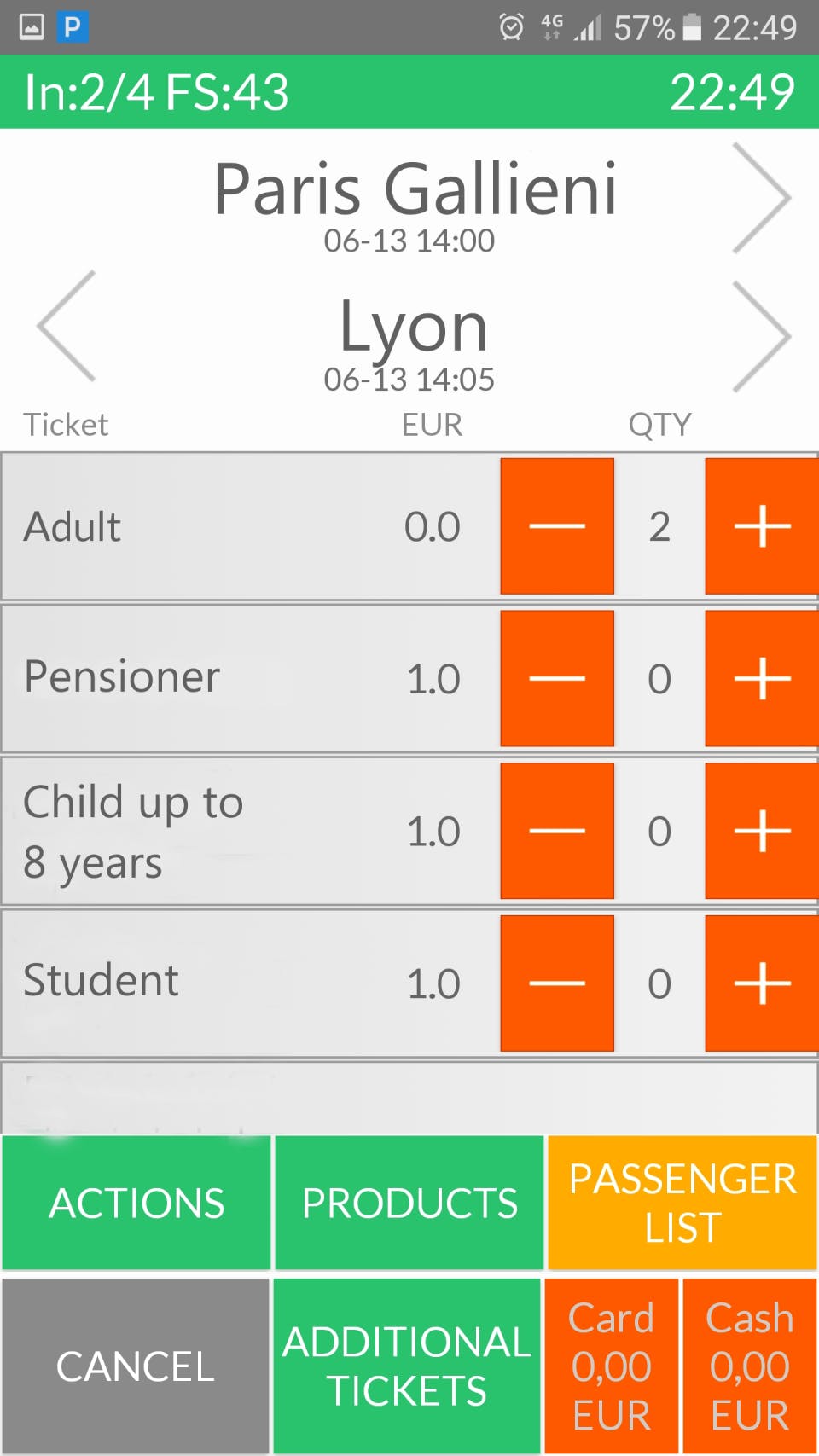The width and height of the screenshot is (819, 1456).
Task: Cancel the ticket sale
Action: (x=136, y=1366)
